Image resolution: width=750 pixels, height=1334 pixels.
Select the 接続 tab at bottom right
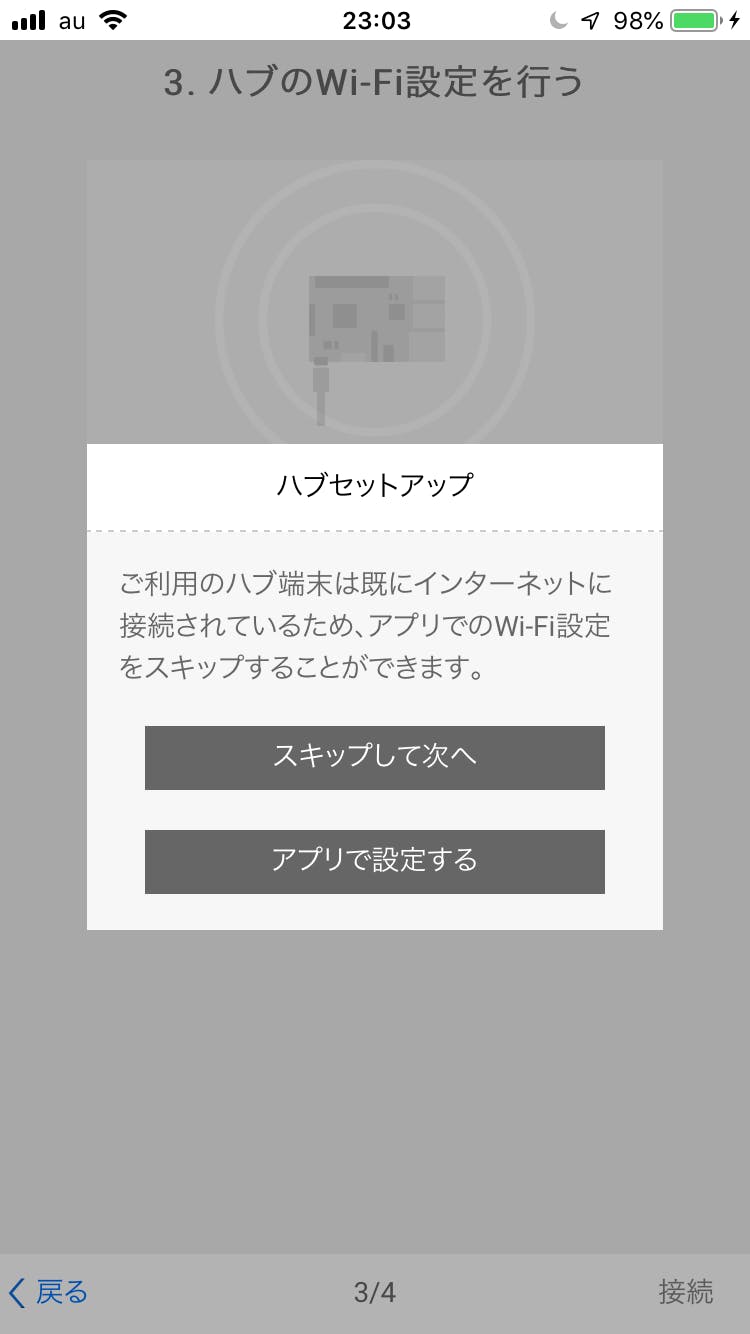tap(685, 1292)
